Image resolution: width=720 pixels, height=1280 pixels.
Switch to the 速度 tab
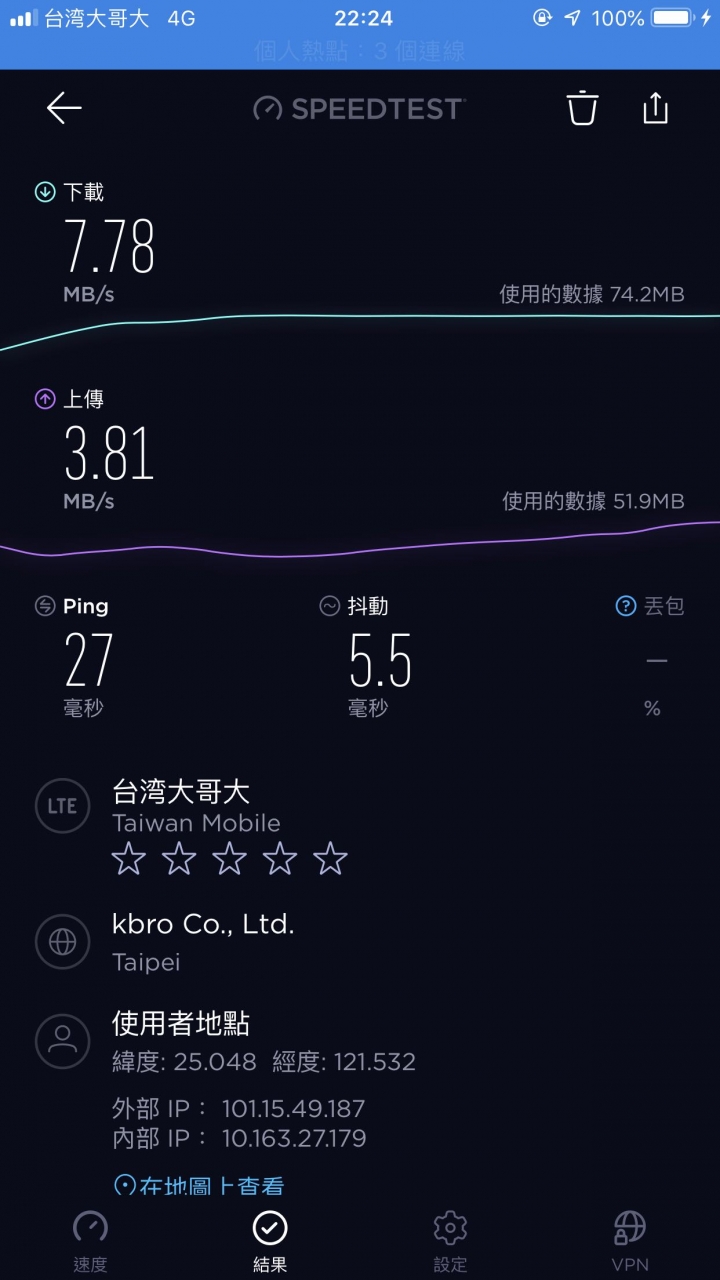[x=90, y=1240]
